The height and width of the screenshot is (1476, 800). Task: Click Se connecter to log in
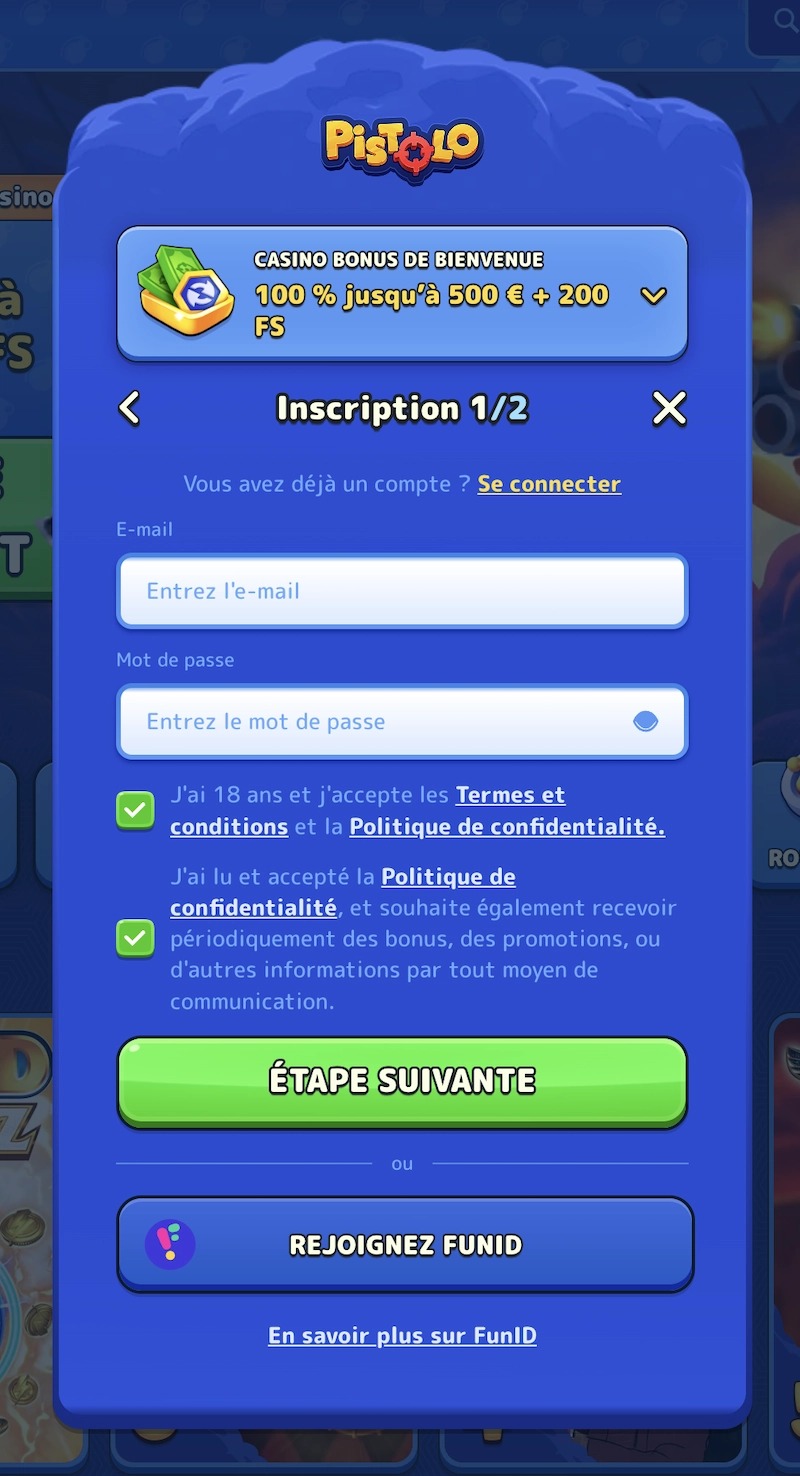click(x=548, y=484)
